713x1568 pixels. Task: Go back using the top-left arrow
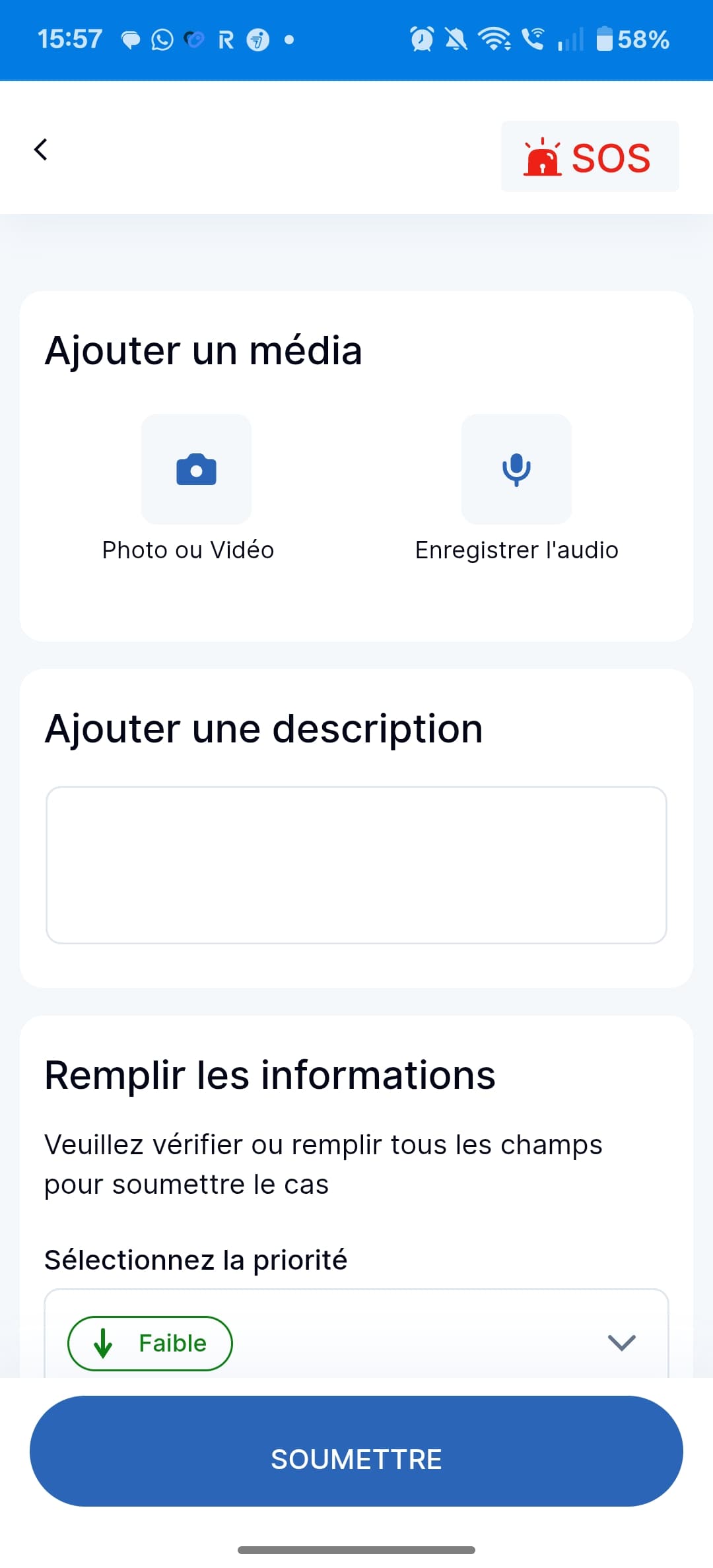(41, 150)
